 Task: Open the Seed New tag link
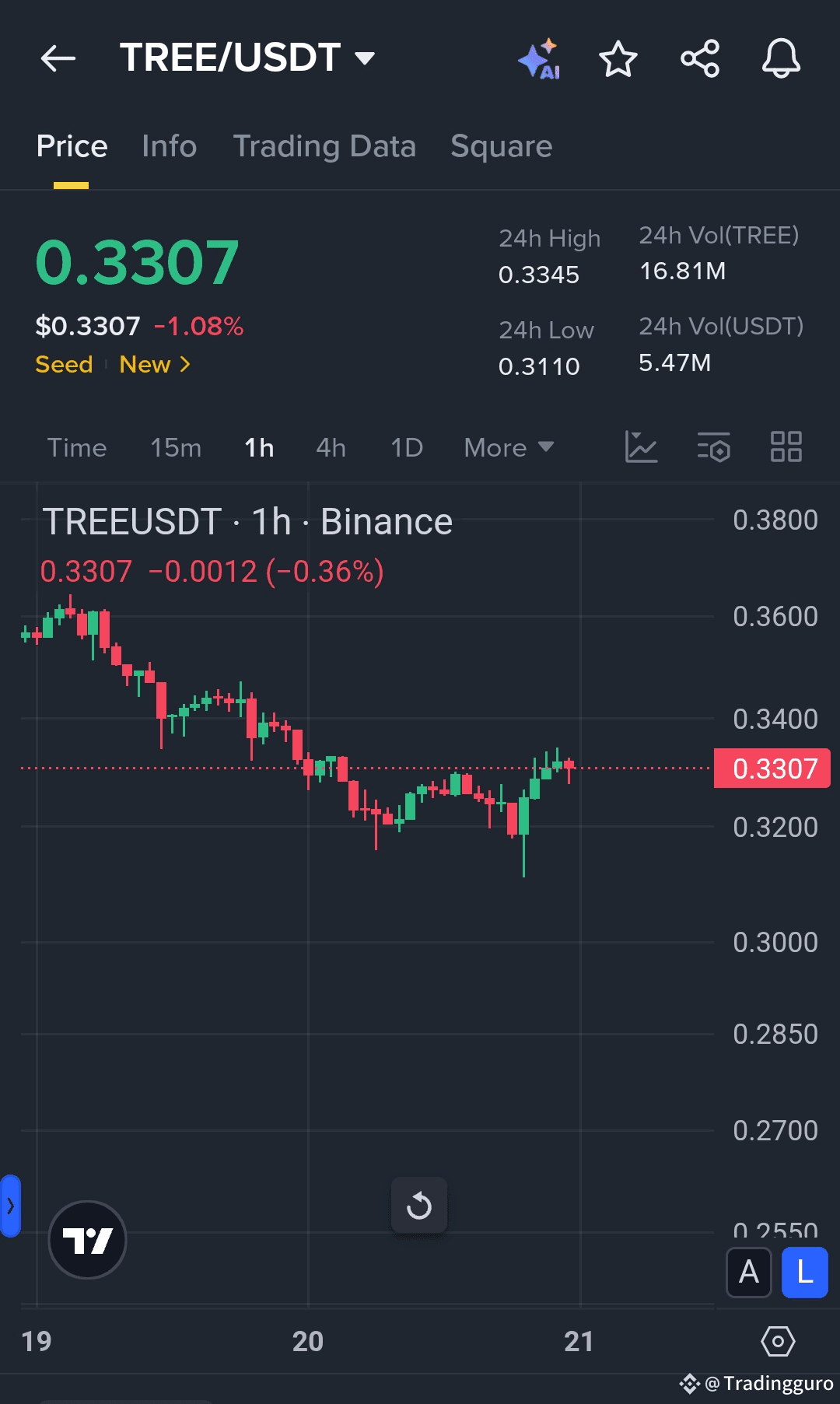pos(113,364)
